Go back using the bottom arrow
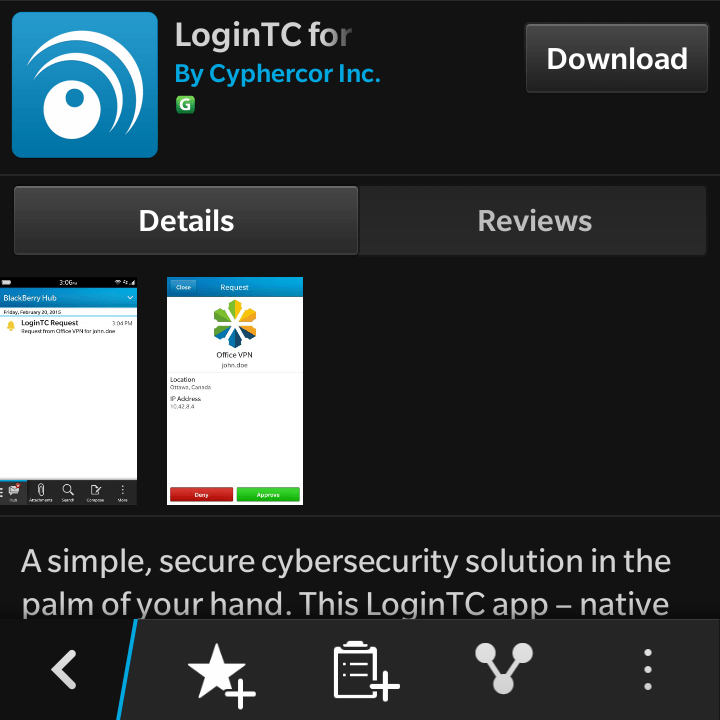This screenshot has height=720, width=720. pos(65,670)
